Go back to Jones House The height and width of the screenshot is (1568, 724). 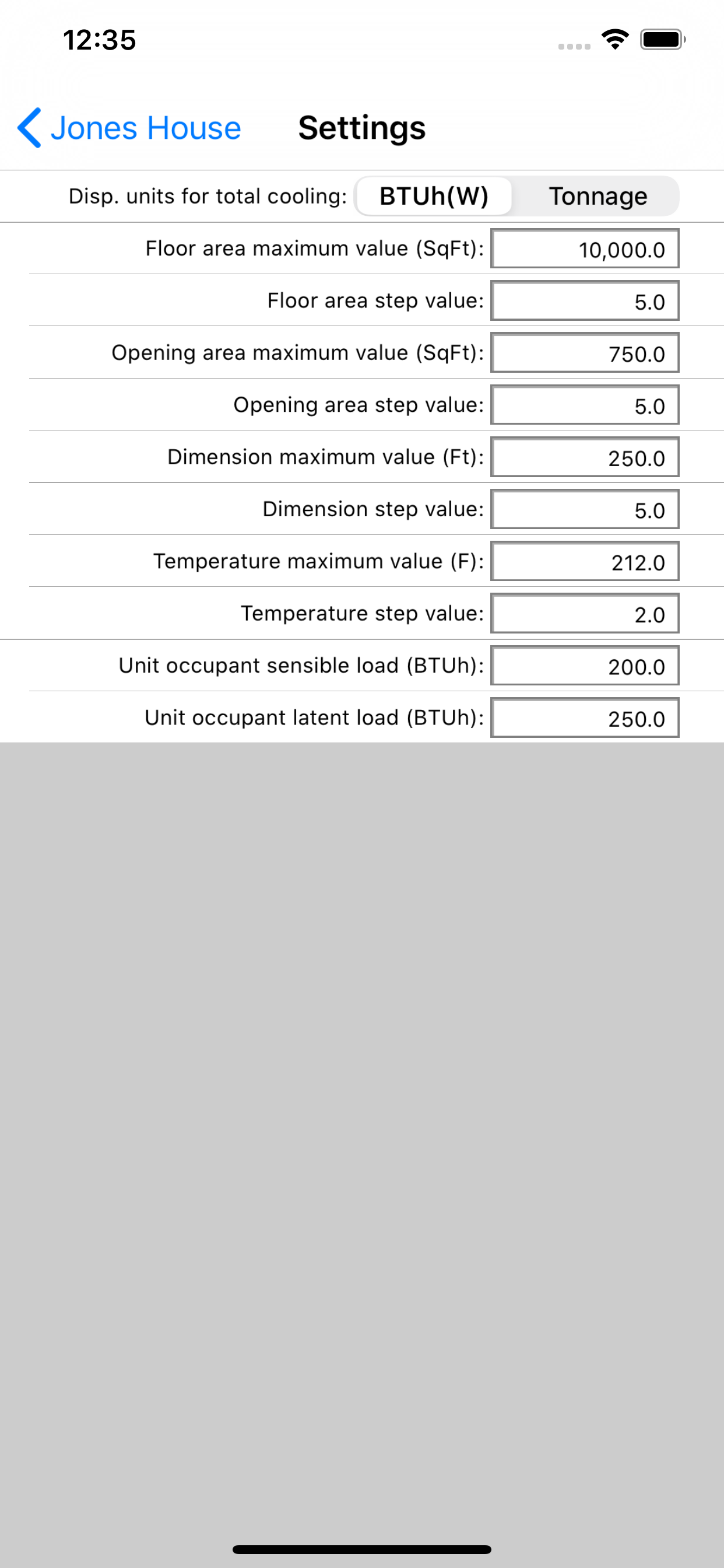click(129, 128)
